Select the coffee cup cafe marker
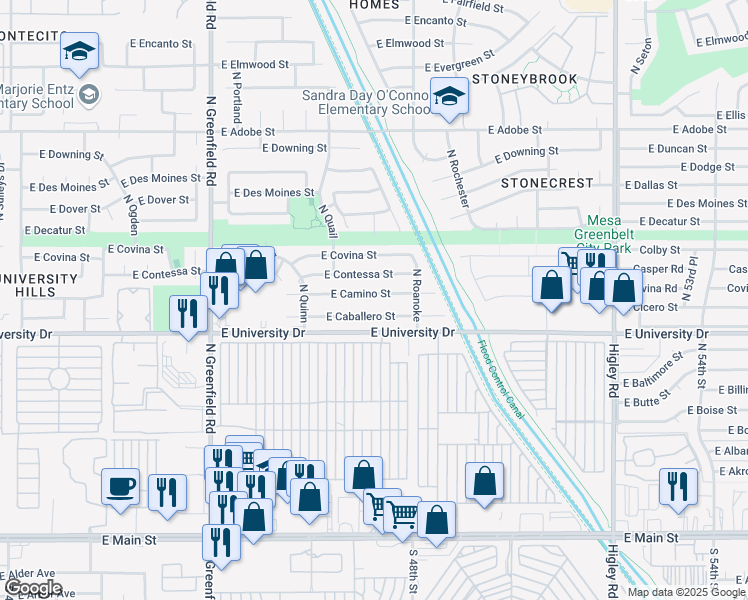Screen dimensions: 748x600 tap(121, 488)
